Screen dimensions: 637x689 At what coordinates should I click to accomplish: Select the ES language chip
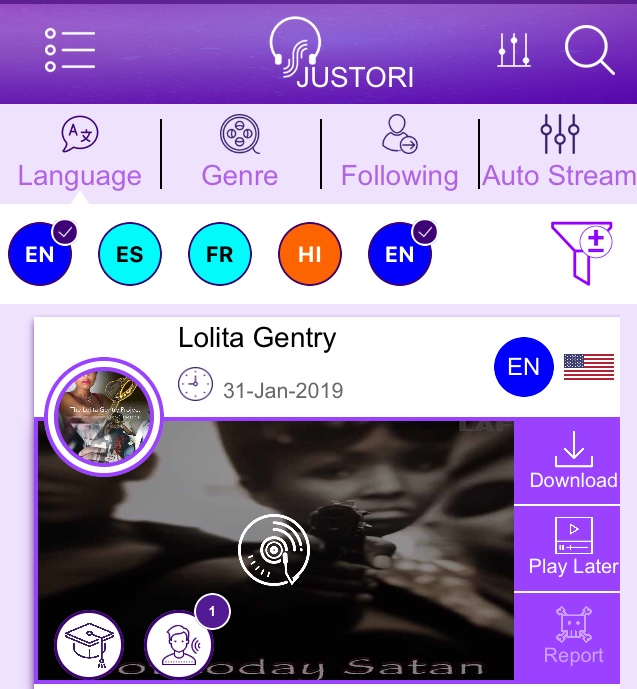click(130, 254)
